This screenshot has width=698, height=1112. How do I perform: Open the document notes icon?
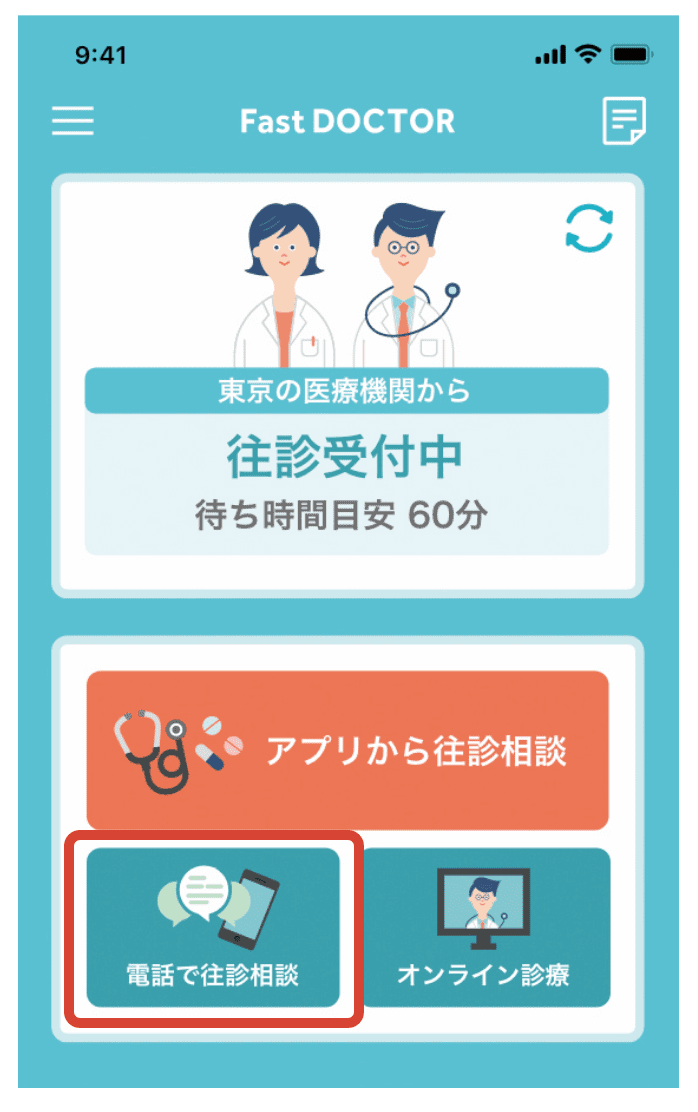(x=624, y=122)
